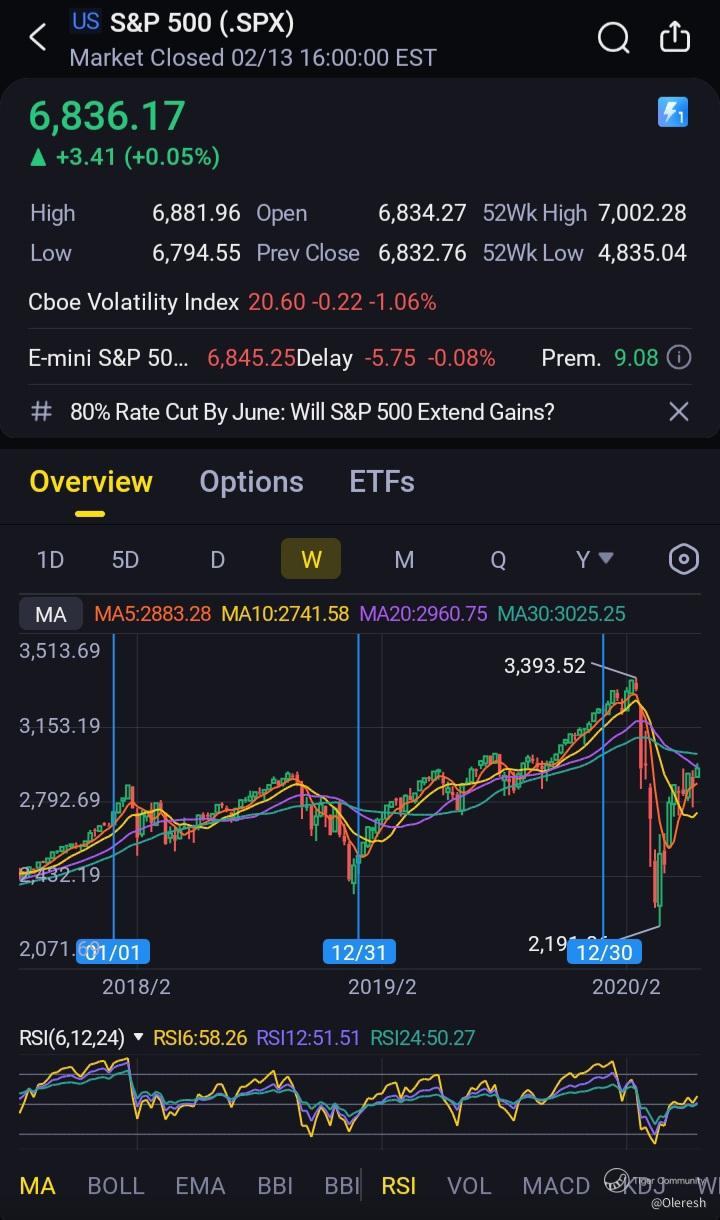Select the 5D chart period
Viewport: 720px width, 1220px height.
point(125,560)
